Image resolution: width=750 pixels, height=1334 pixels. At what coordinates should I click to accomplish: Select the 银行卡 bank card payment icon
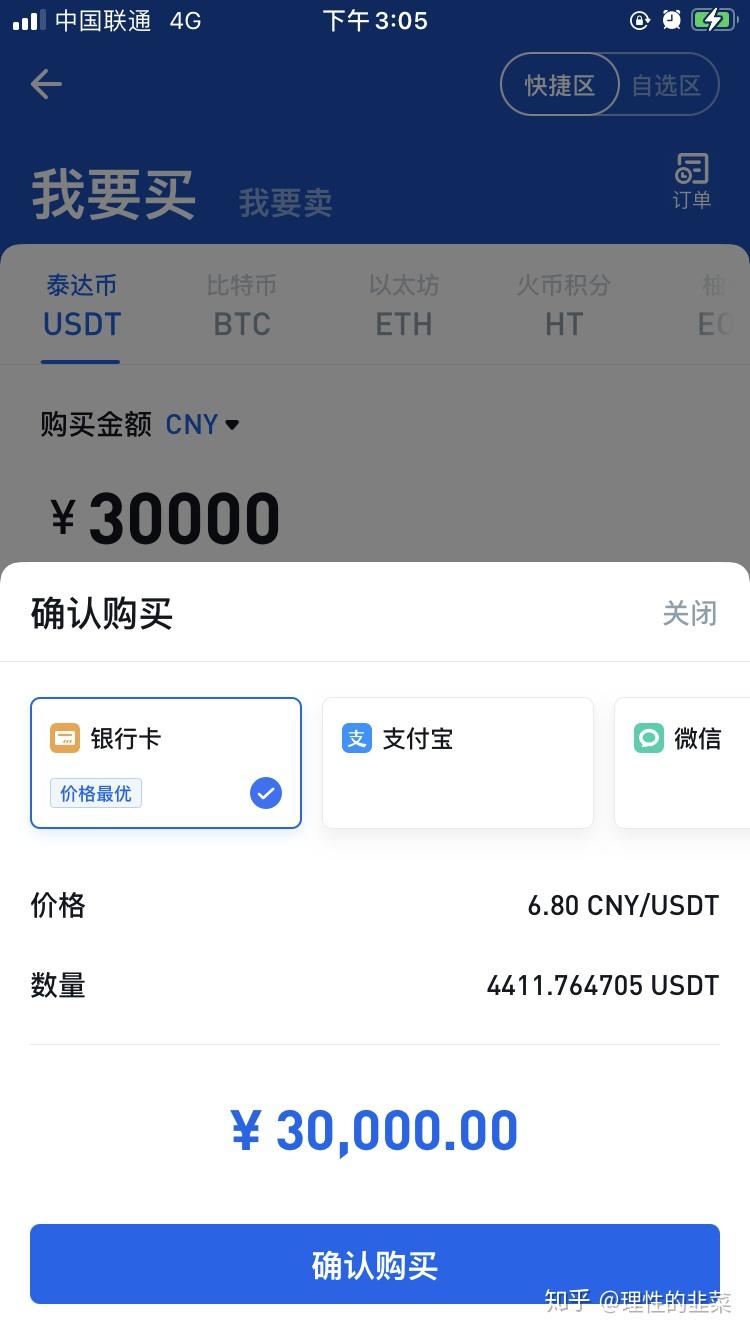point(65,738)
